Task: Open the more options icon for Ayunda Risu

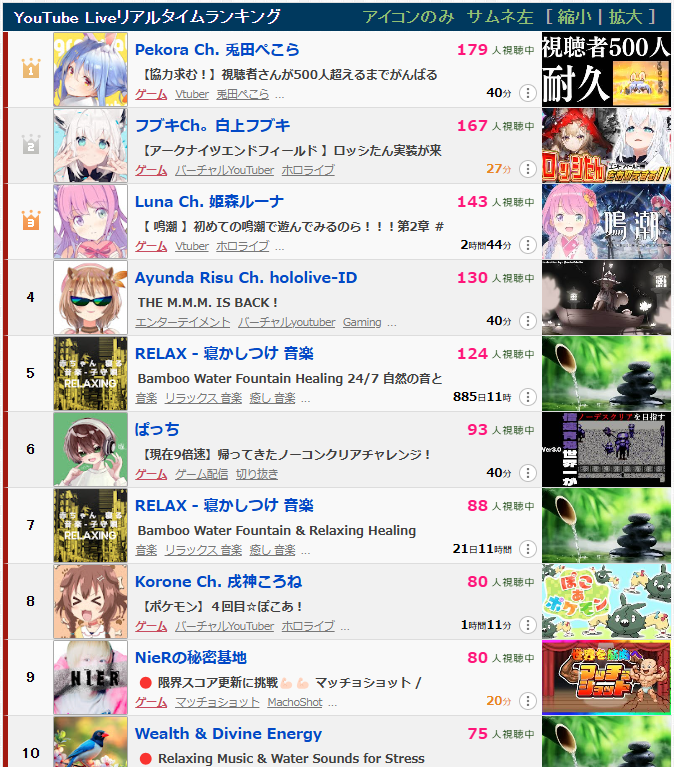Action: (528, 321)
